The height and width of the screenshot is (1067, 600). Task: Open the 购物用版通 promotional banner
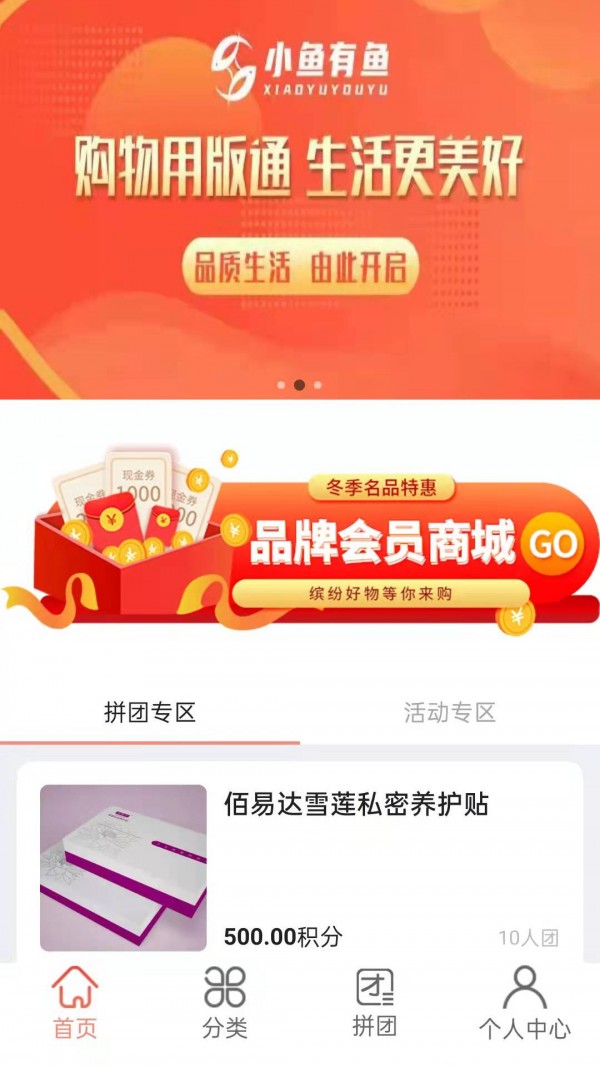pos(300,200)
